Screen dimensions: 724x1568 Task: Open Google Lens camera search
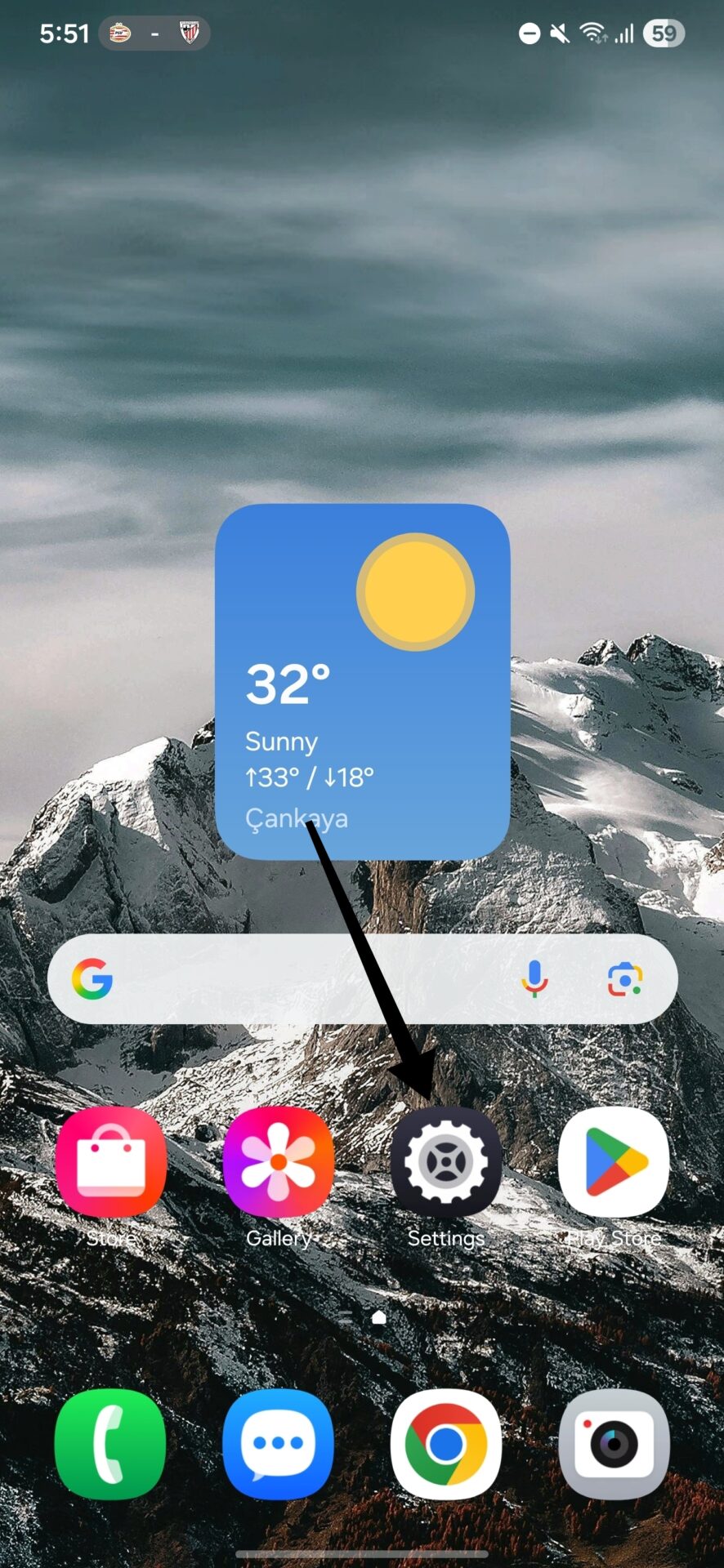coord(625,978)
